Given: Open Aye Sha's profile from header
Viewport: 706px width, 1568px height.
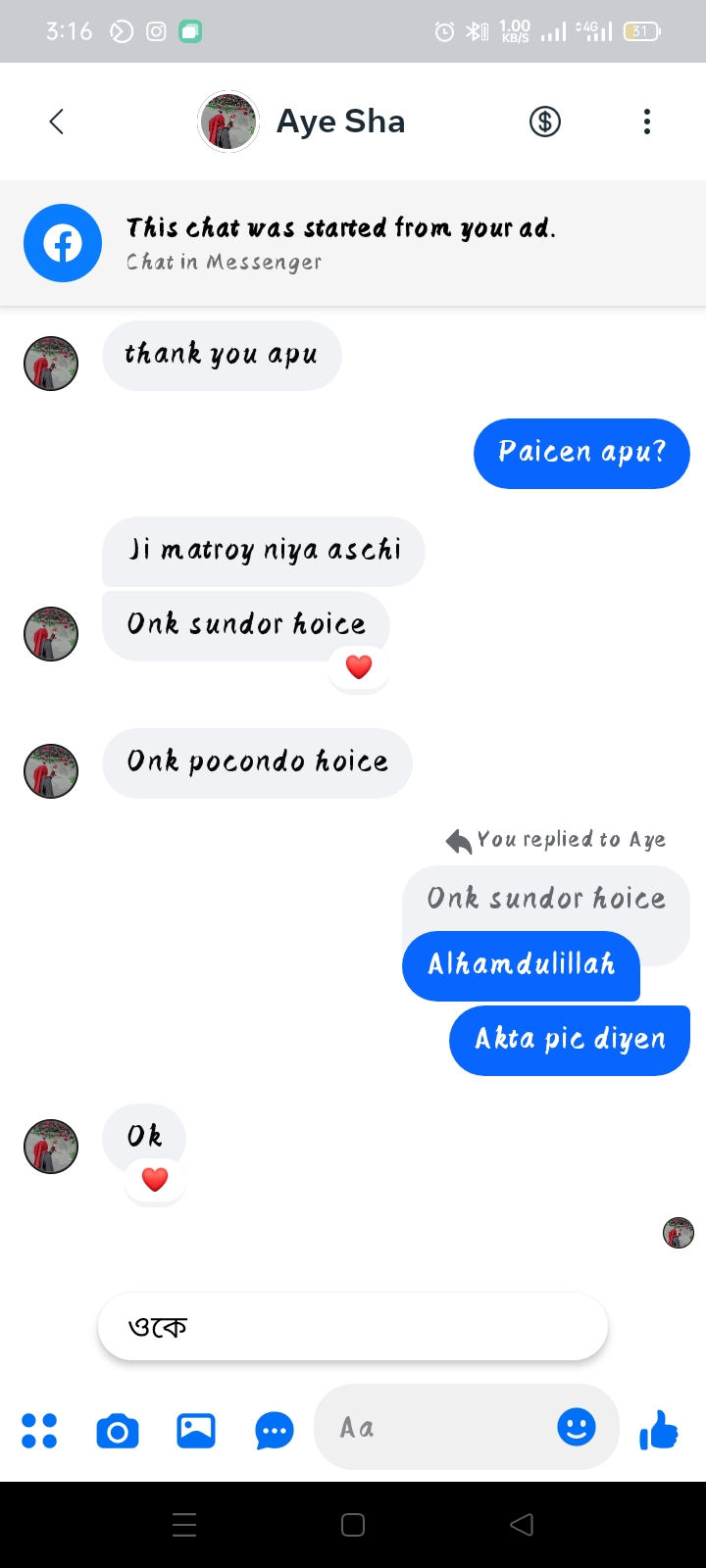Looking at the screenshot, I should 302,122.
